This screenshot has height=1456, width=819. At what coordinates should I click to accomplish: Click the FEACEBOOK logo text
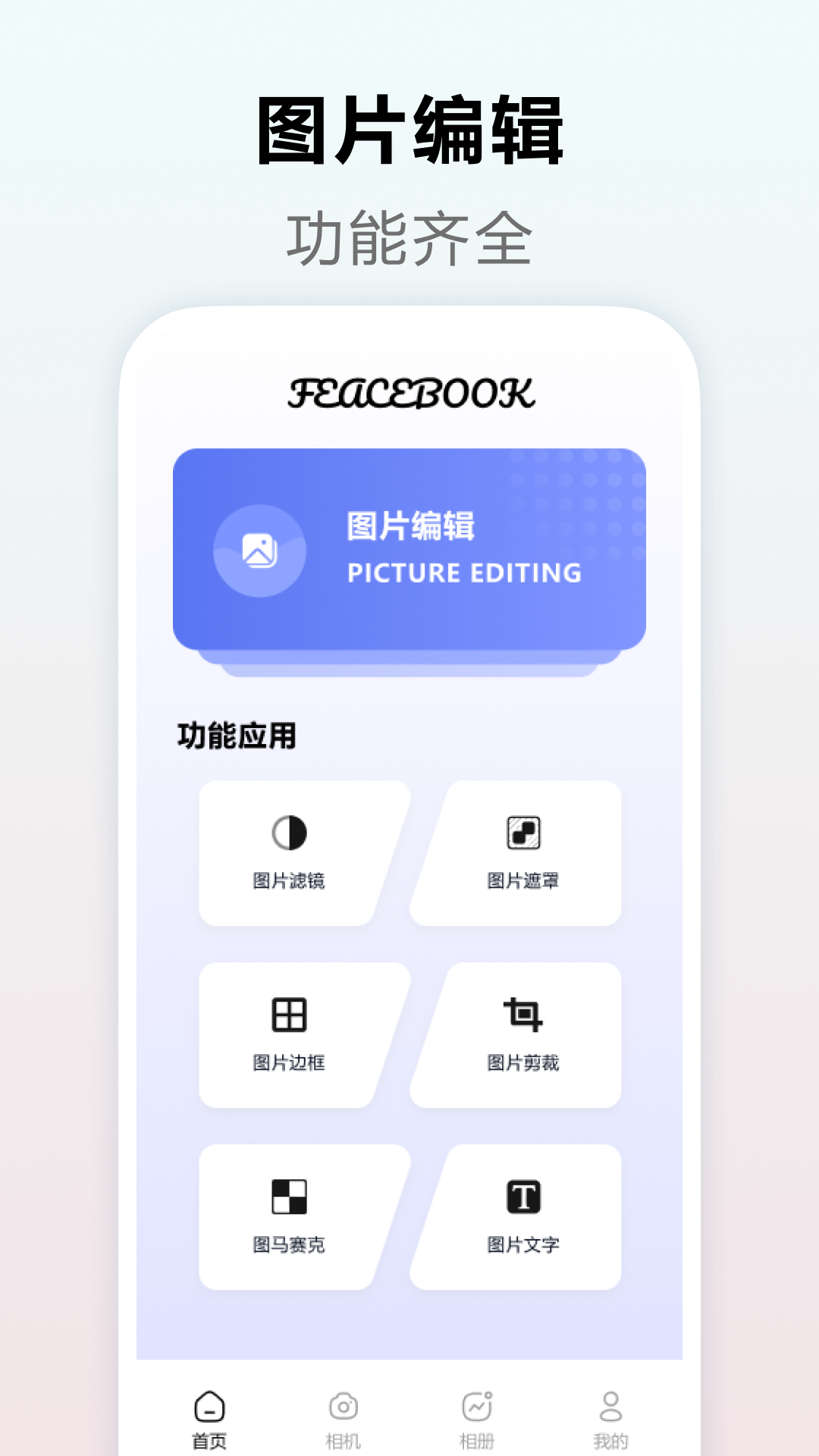click(409, 393)
